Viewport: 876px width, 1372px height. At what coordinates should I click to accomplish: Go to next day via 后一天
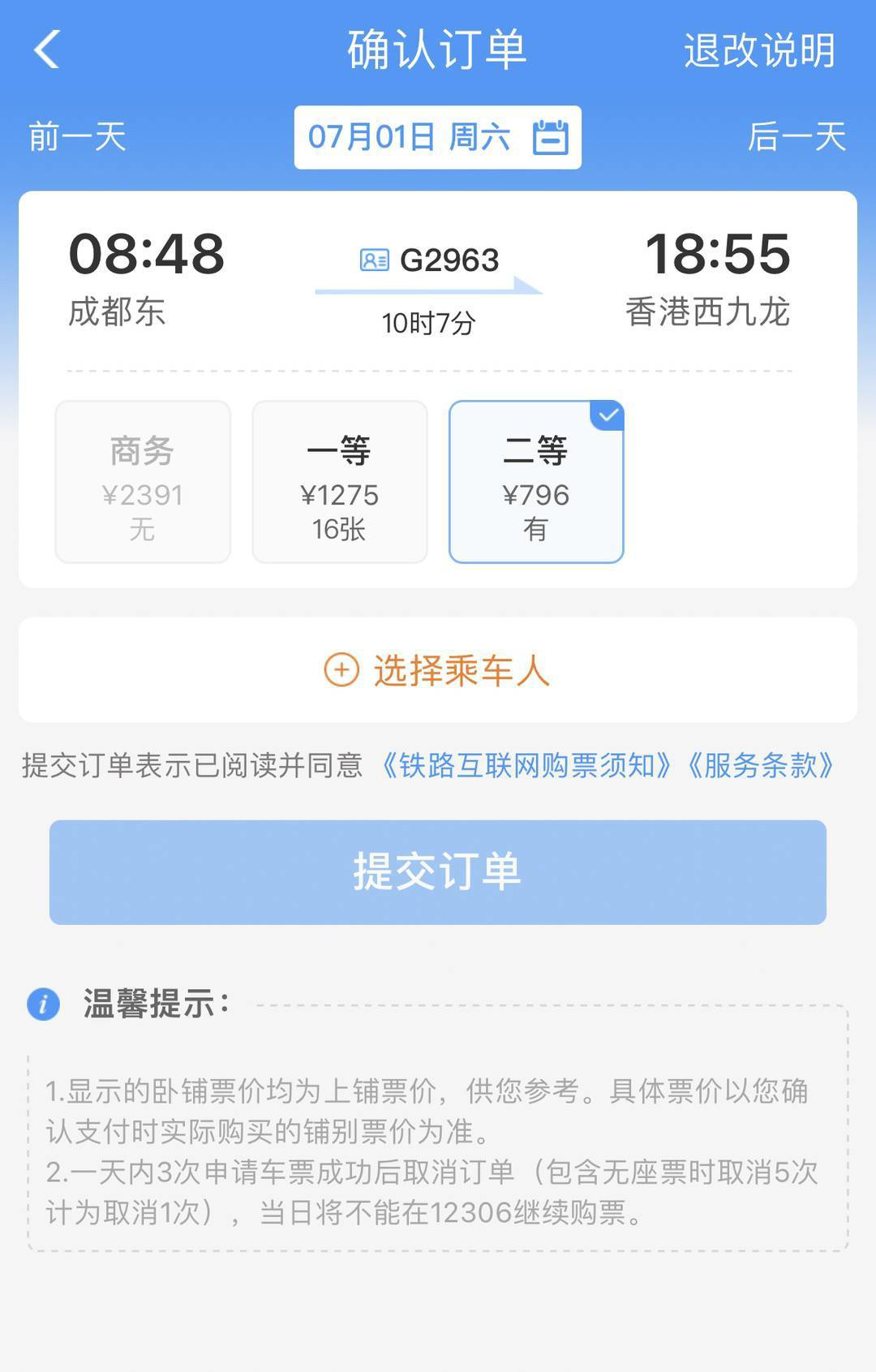pyautogui.click(x=799, y=137)
